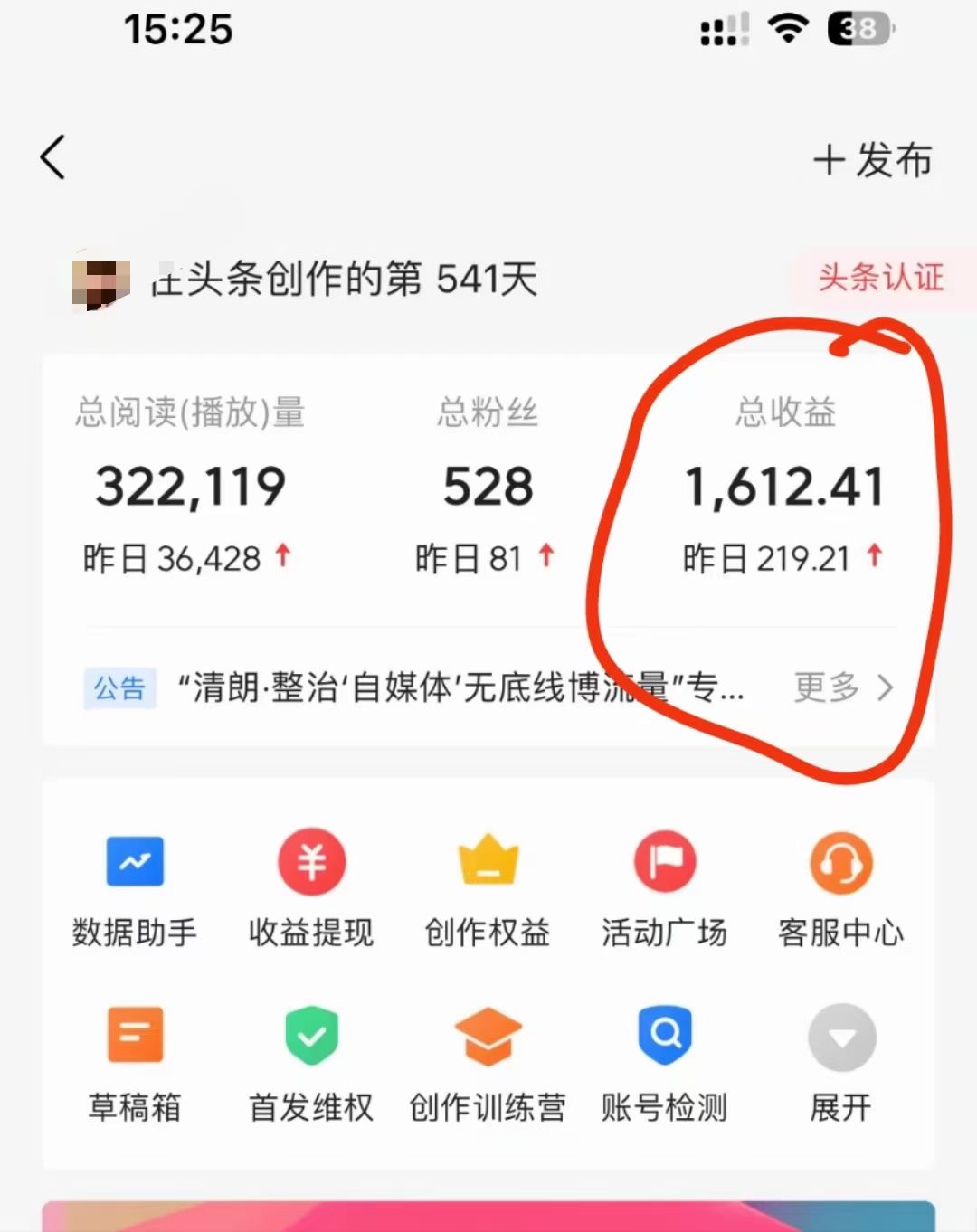Open 数据助手 data assistant
This screenshot has height=1232, width=977.
pos(135,887)
